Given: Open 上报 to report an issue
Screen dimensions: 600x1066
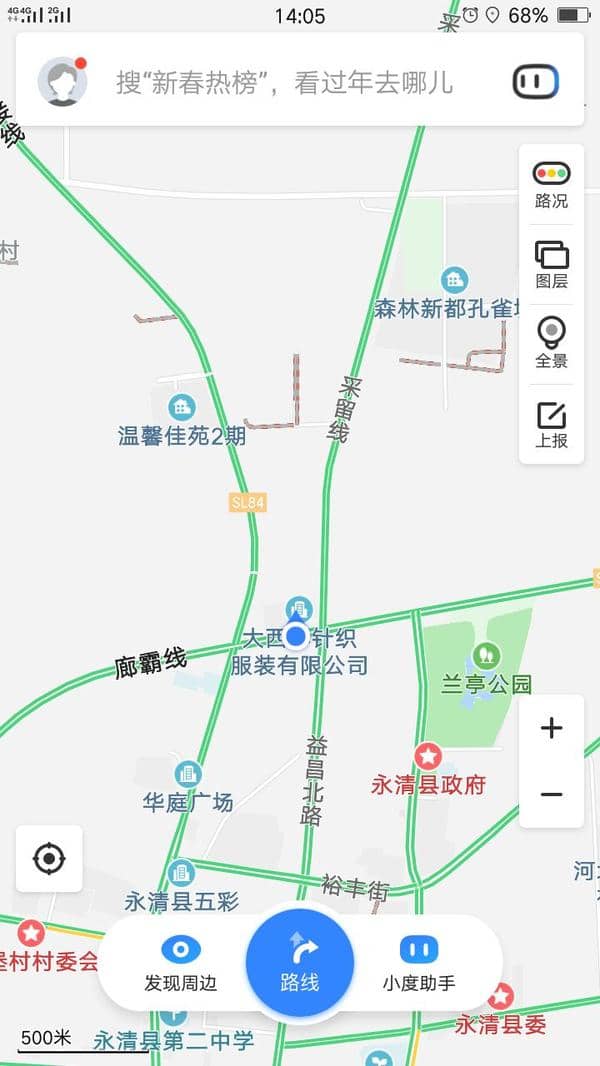Looking at the screenshot, I should coord(551,425).
